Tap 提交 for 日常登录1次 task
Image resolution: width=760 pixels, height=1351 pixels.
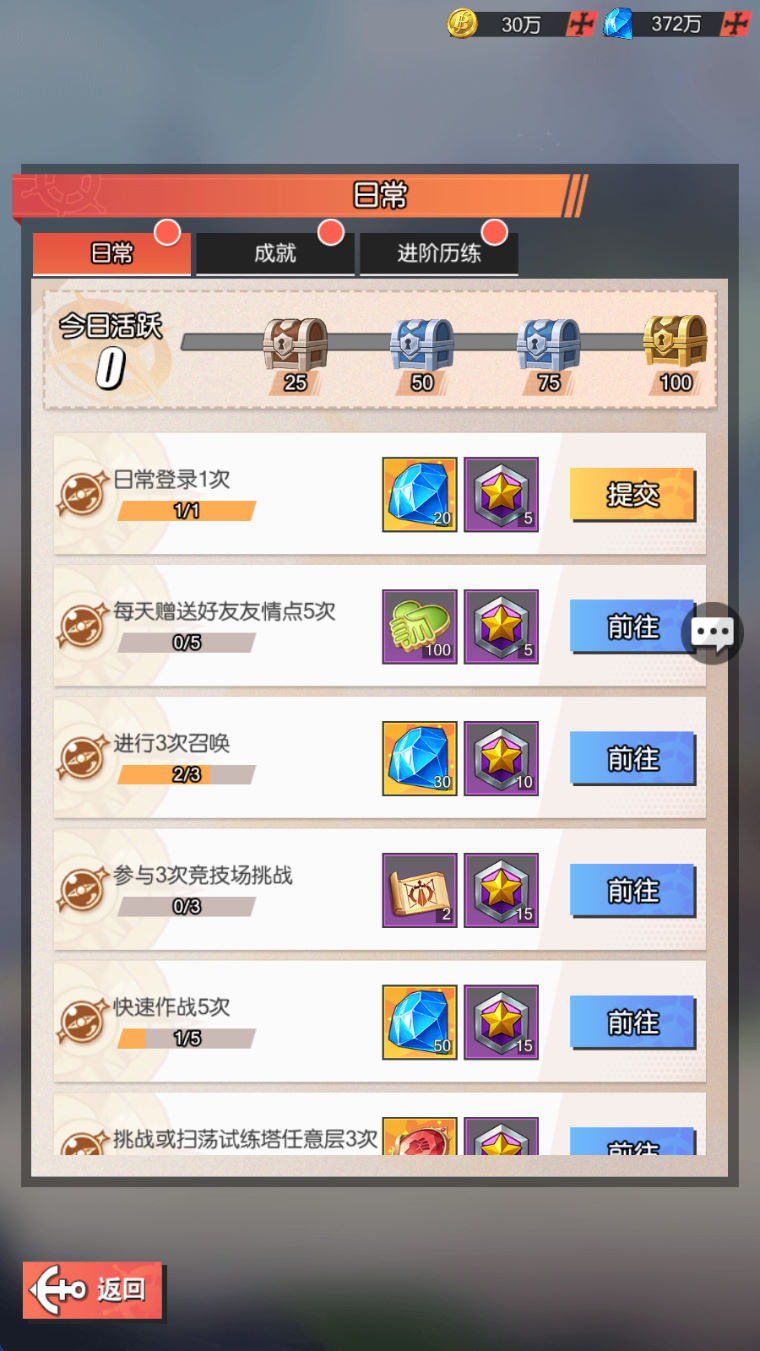632,495
